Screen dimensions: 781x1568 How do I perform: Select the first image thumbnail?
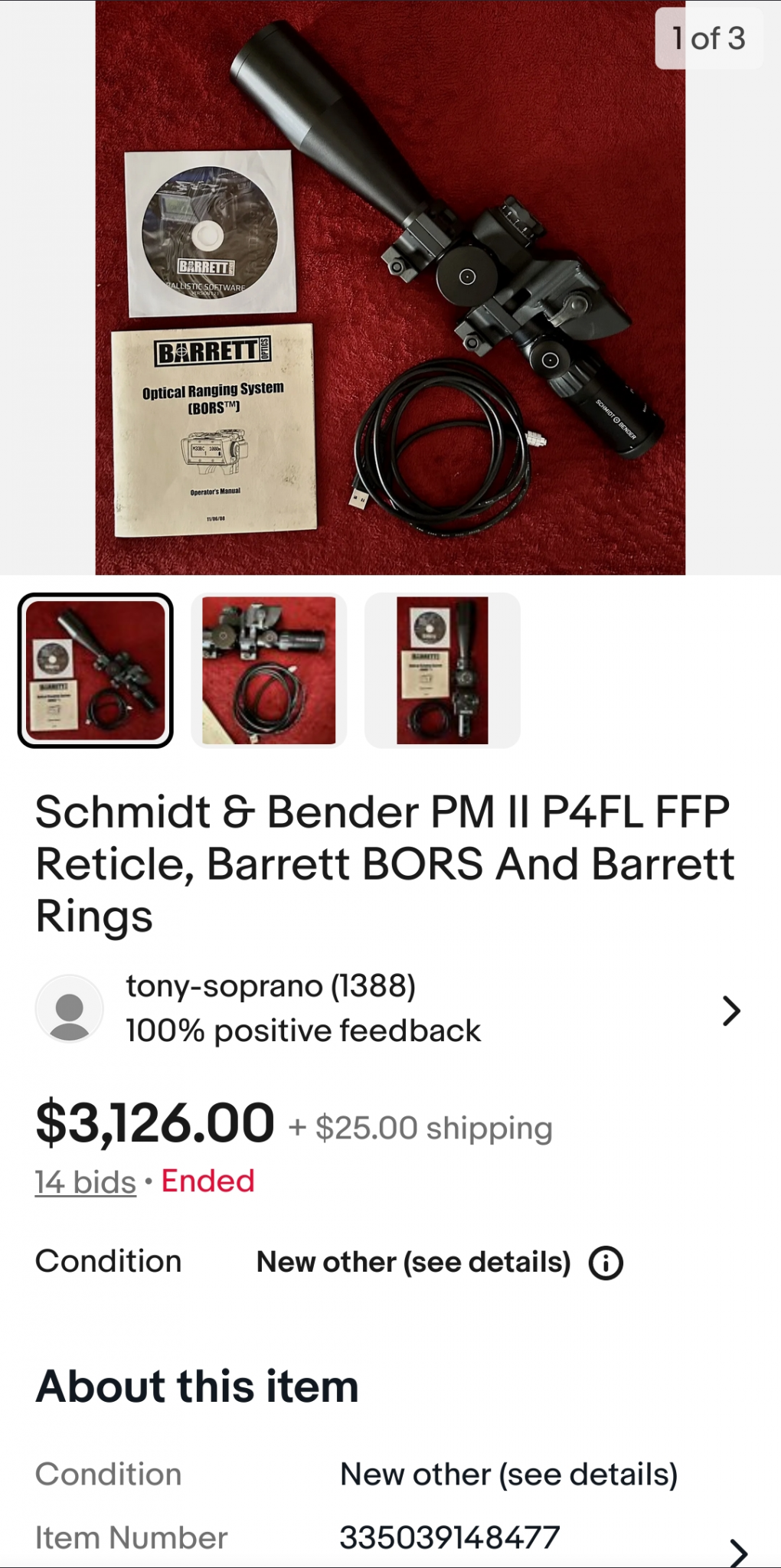[96, 671]
